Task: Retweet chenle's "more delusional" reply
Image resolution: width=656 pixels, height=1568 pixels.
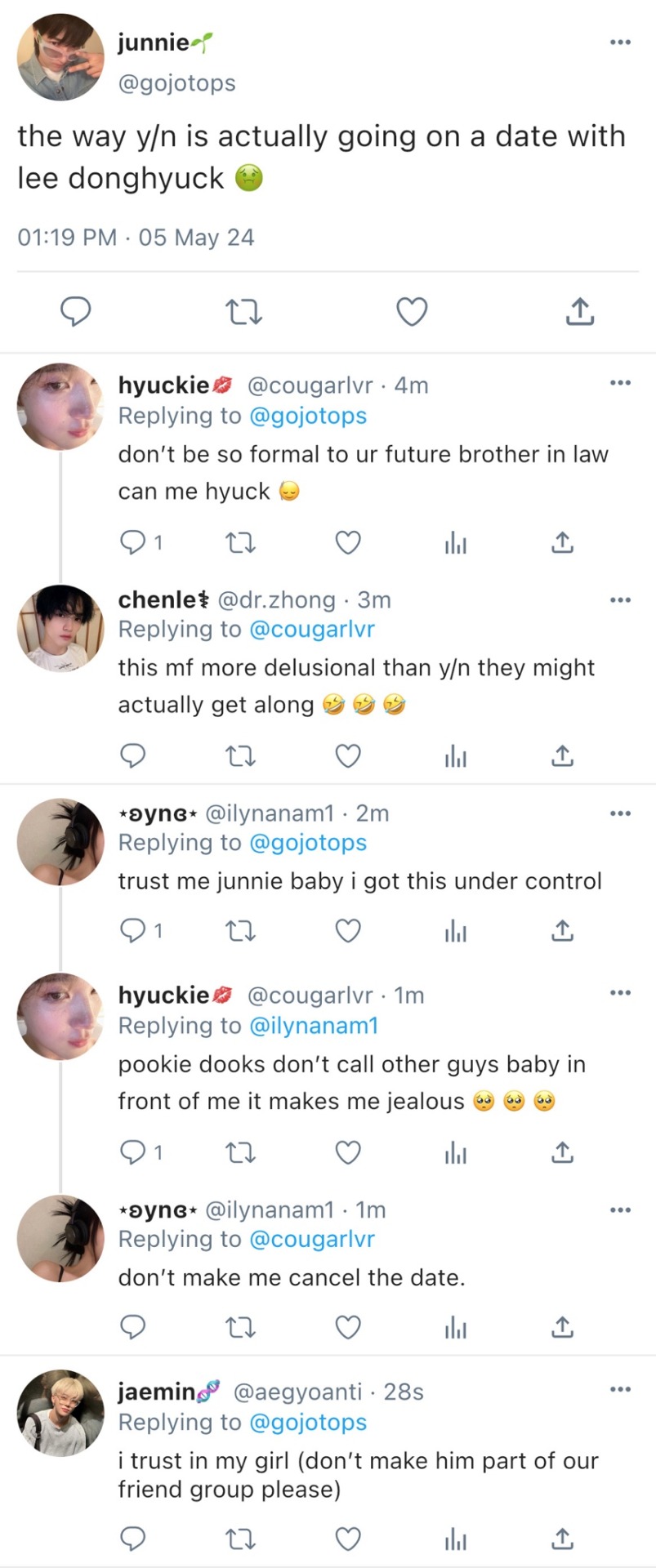Action: point(240,757)
